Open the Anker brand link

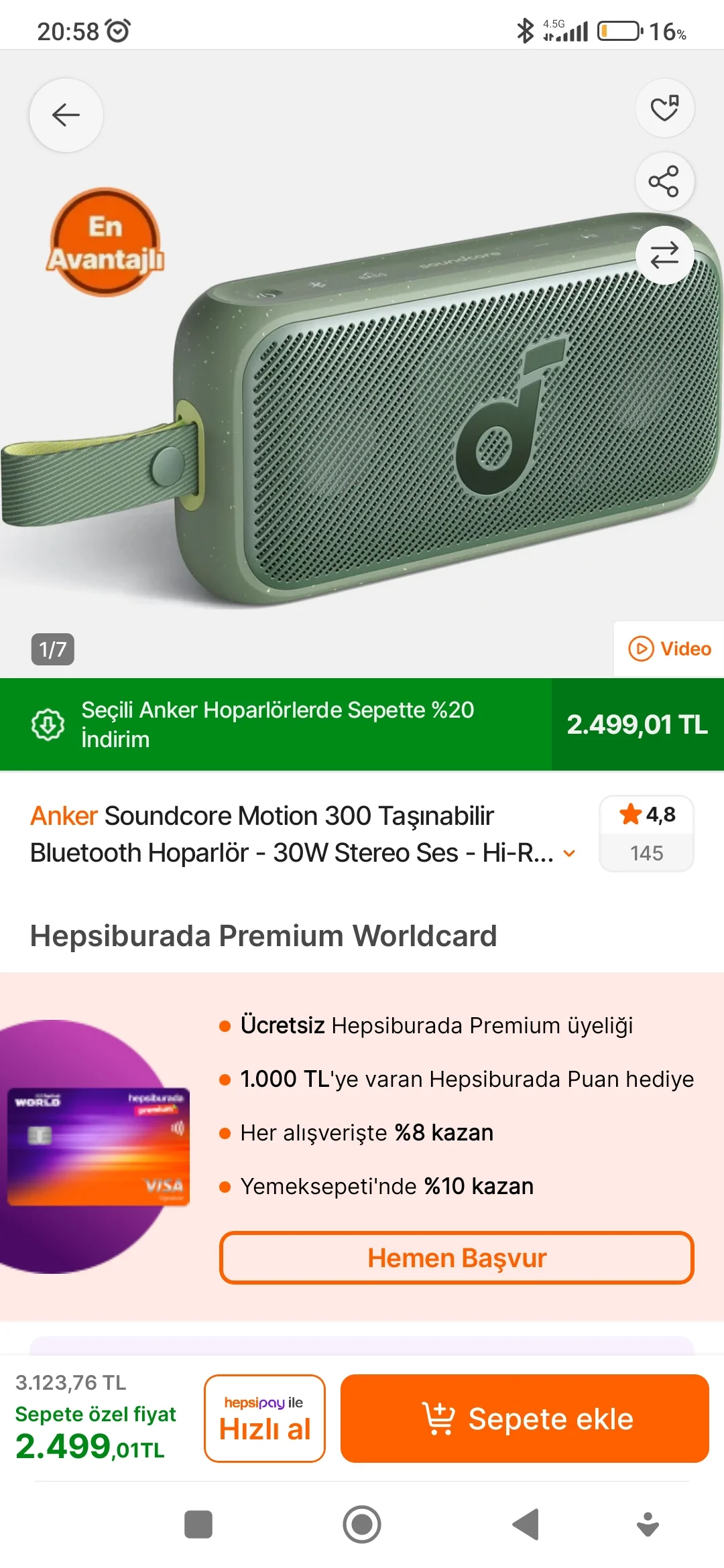[64, 816]
